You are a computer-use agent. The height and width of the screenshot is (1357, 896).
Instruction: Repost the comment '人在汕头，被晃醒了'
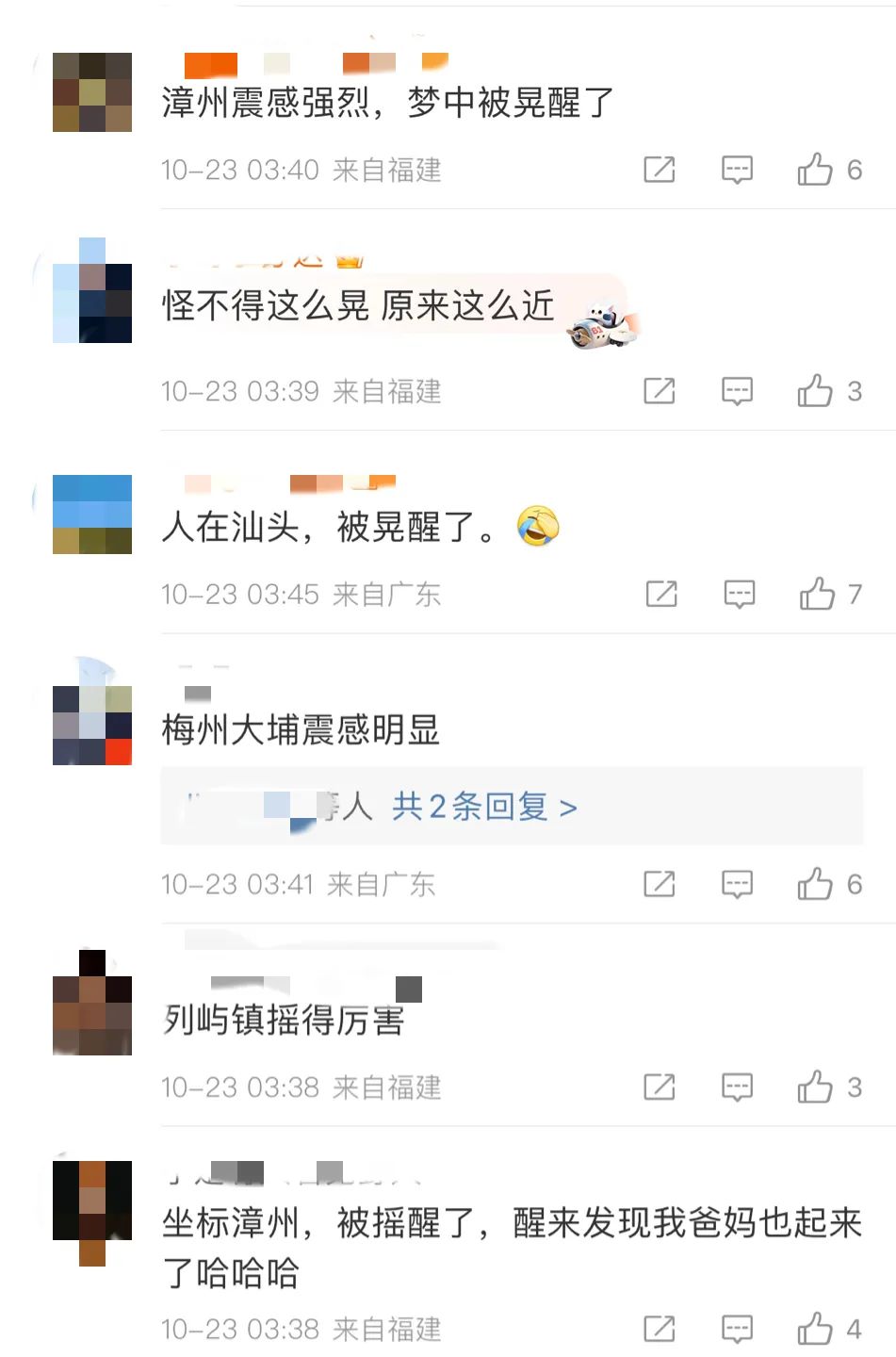(x=661, y=594)
